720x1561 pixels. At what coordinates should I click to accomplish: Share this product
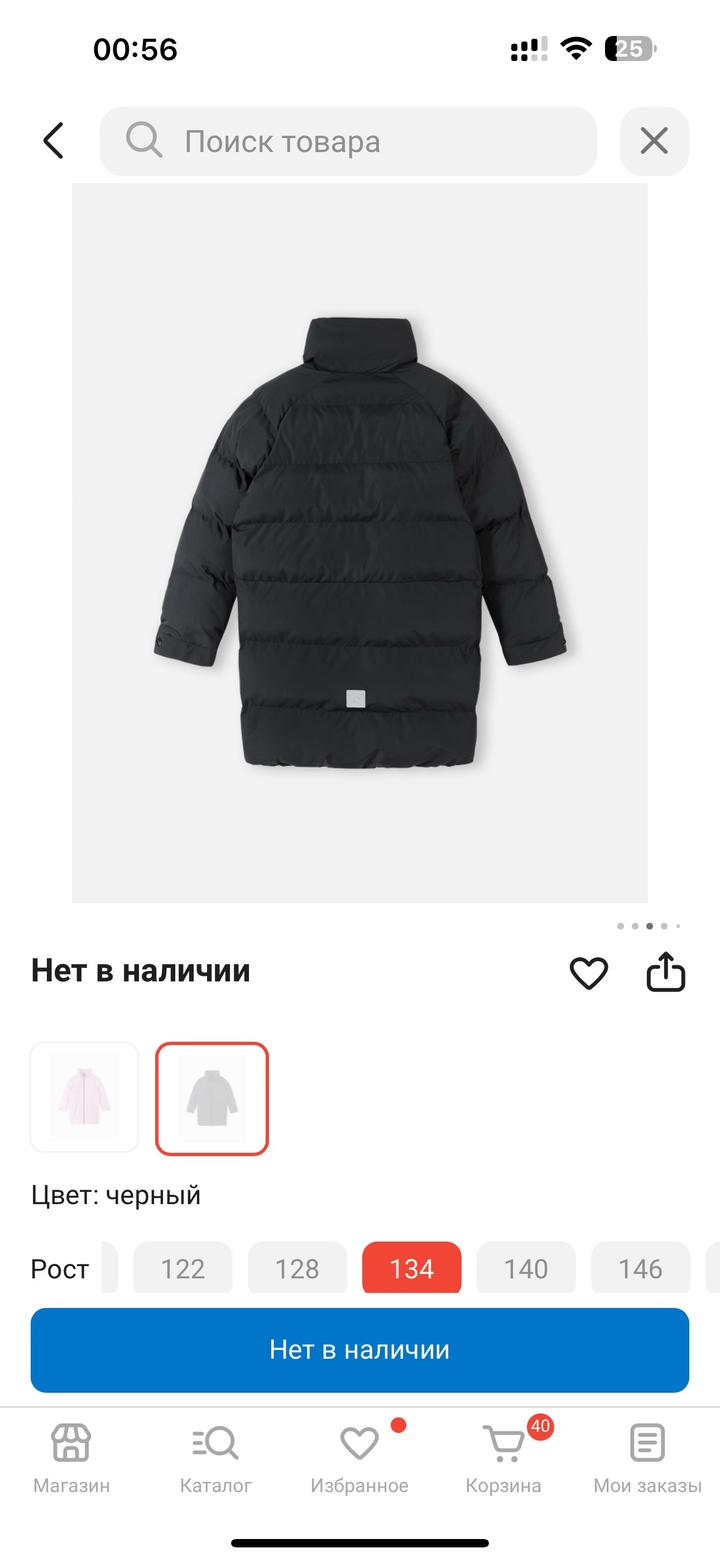pos(666,972)
